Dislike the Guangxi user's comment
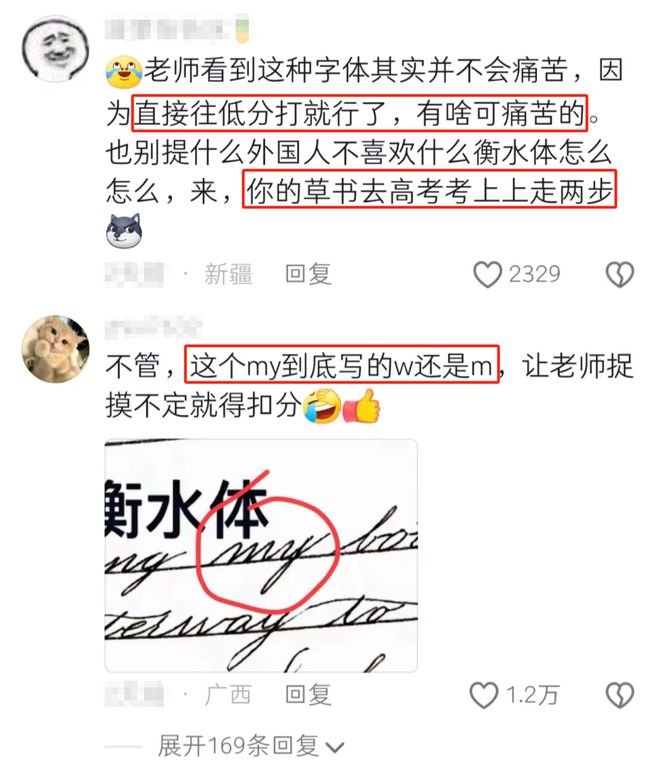Viewport: 660px width, 773px height. pyautogui.click(x=620, y=695)
